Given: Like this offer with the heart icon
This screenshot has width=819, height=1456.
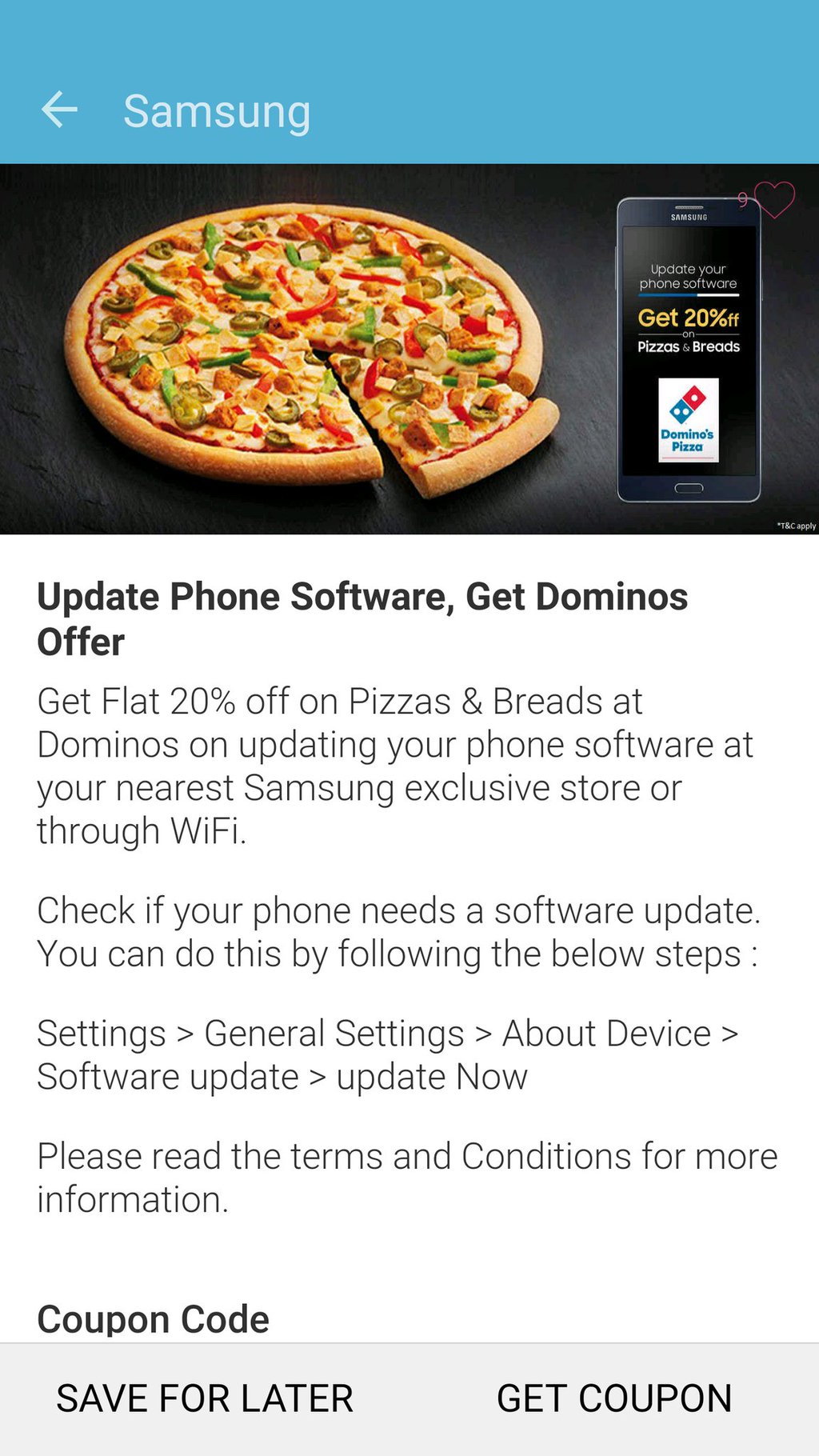Looking at the screenshot, I should [x=773, y=199].
